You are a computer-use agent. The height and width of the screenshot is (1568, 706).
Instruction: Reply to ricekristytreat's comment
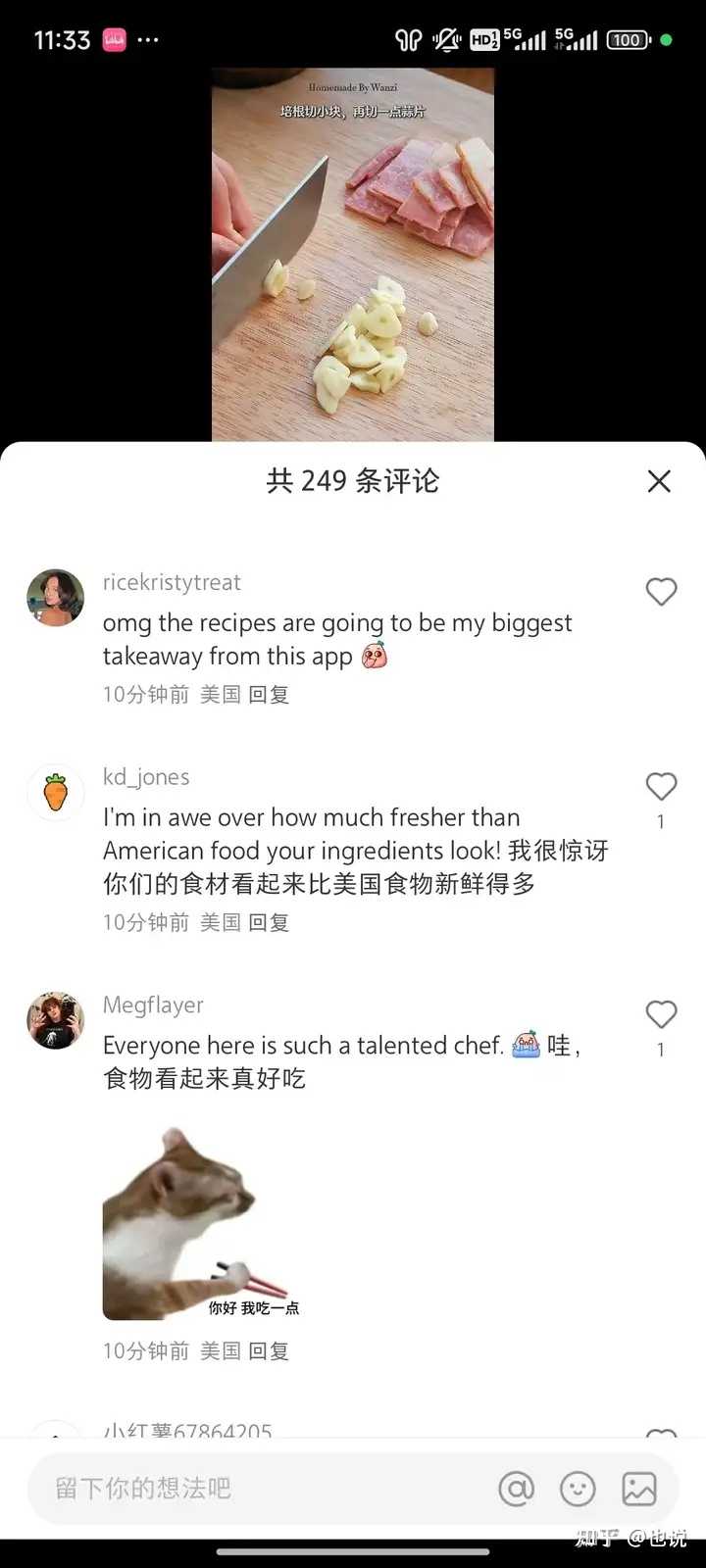pos(269,695)
